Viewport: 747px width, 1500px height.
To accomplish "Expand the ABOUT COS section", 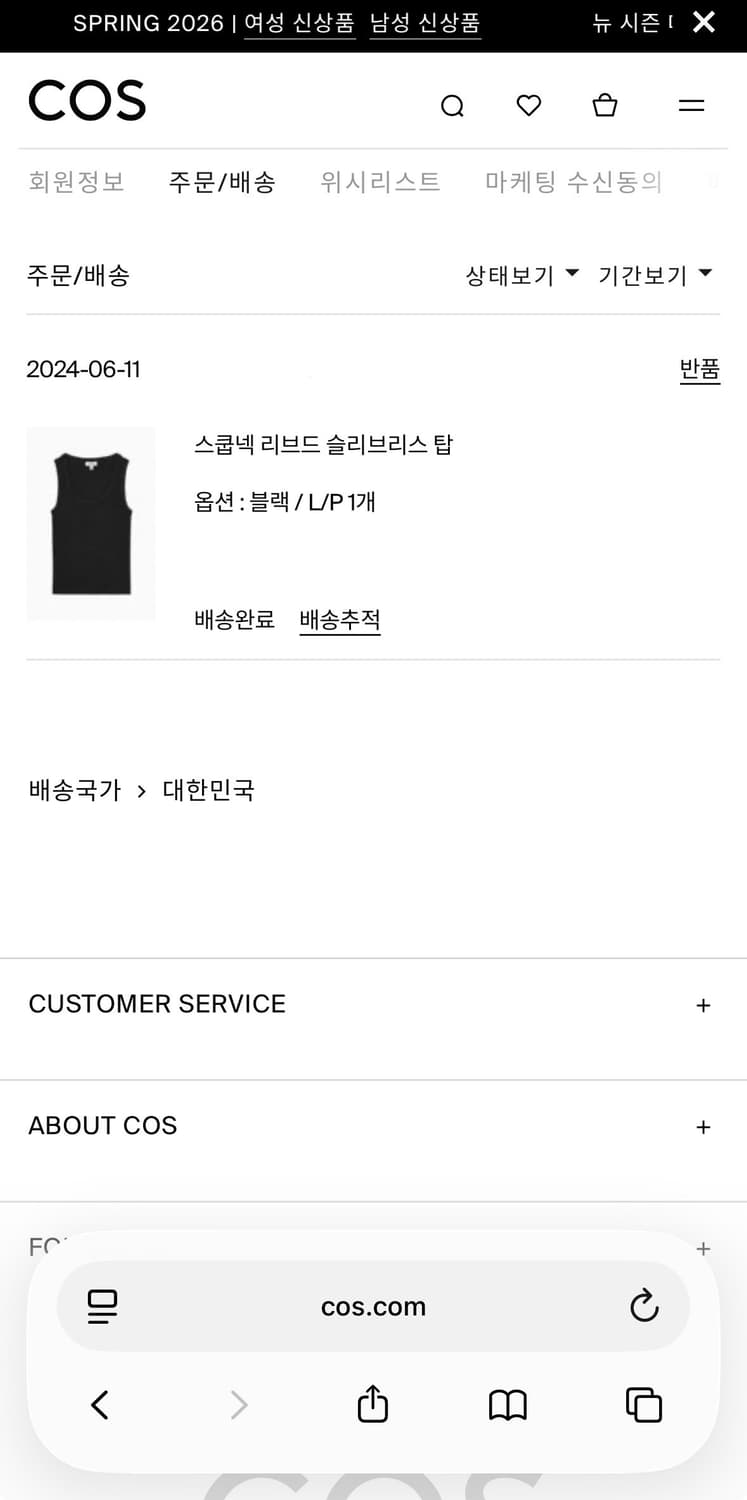I will click(x=703, y=1127).
